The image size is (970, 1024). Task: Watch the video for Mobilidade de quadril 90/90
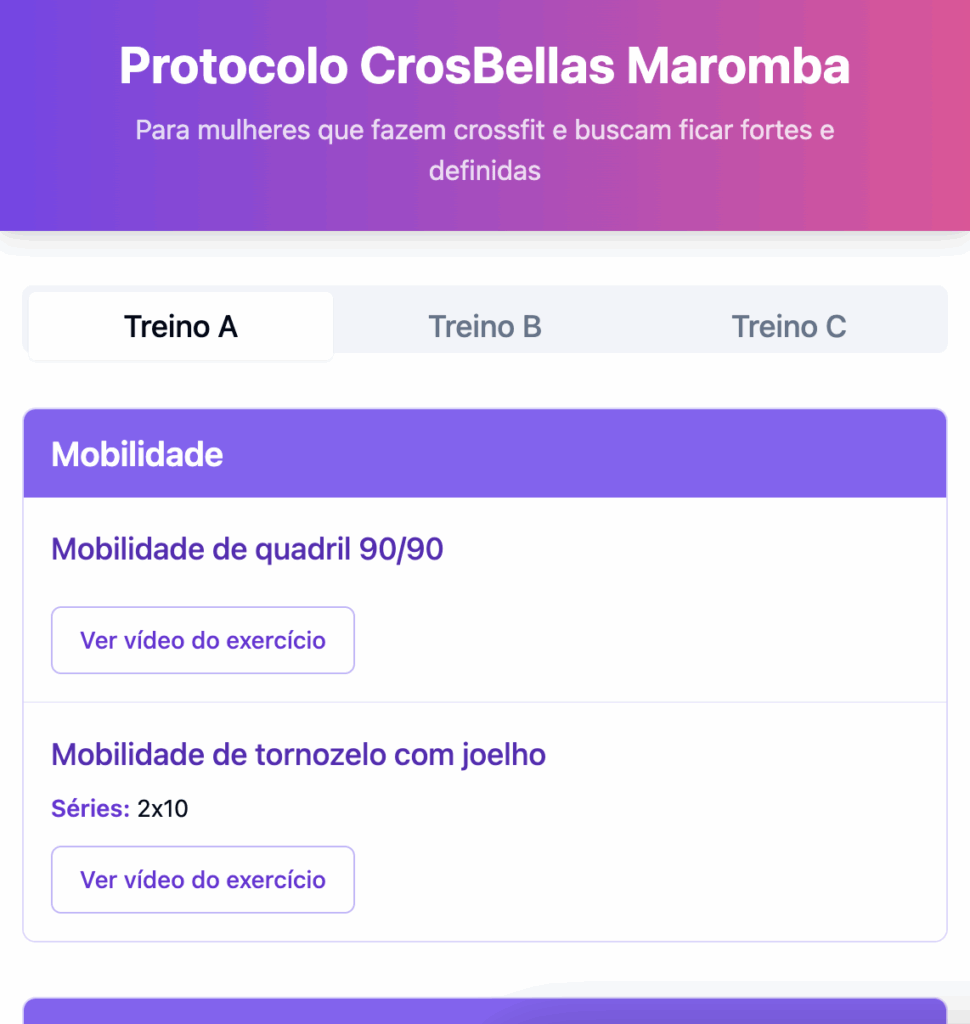coord(203,640)
